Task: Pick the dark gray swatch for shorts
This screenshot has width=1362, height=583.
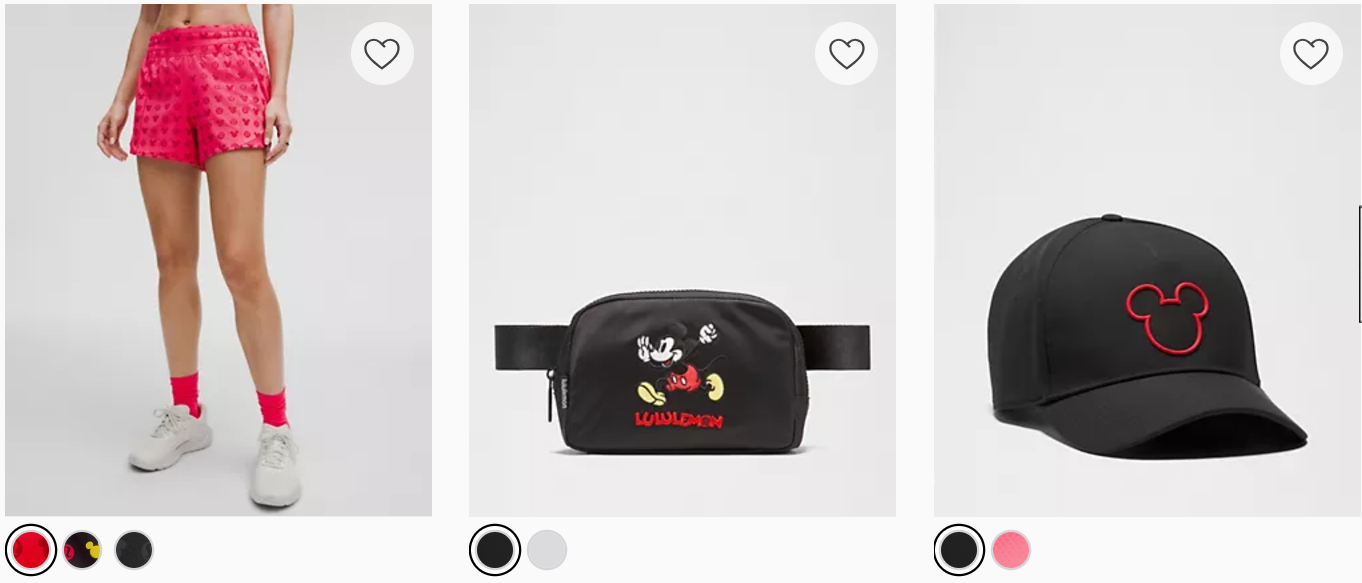Action: [x=133, y=550]
